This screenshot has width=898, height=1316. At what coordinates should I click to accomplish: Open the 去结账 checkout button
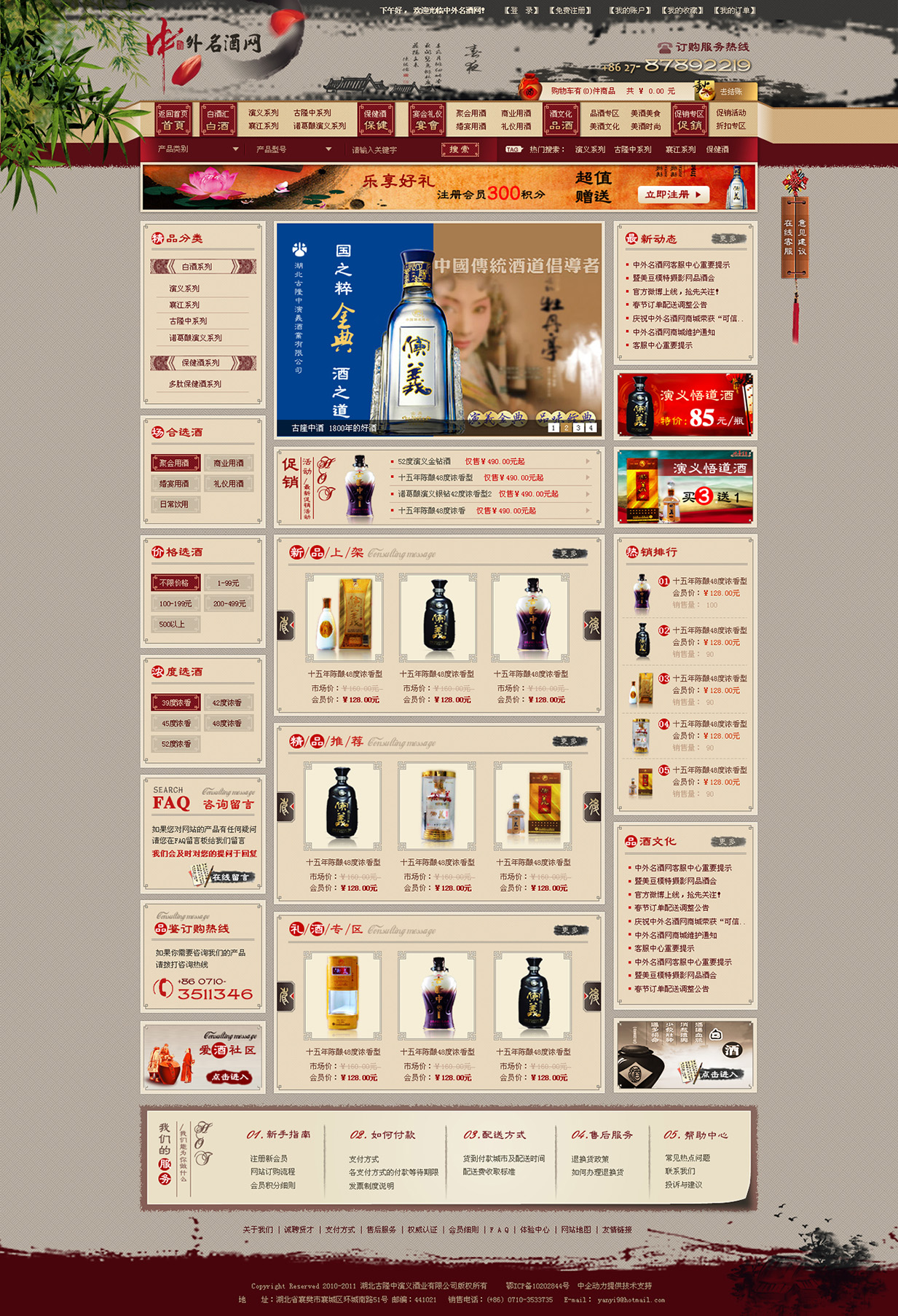click(x=730, y=91)
